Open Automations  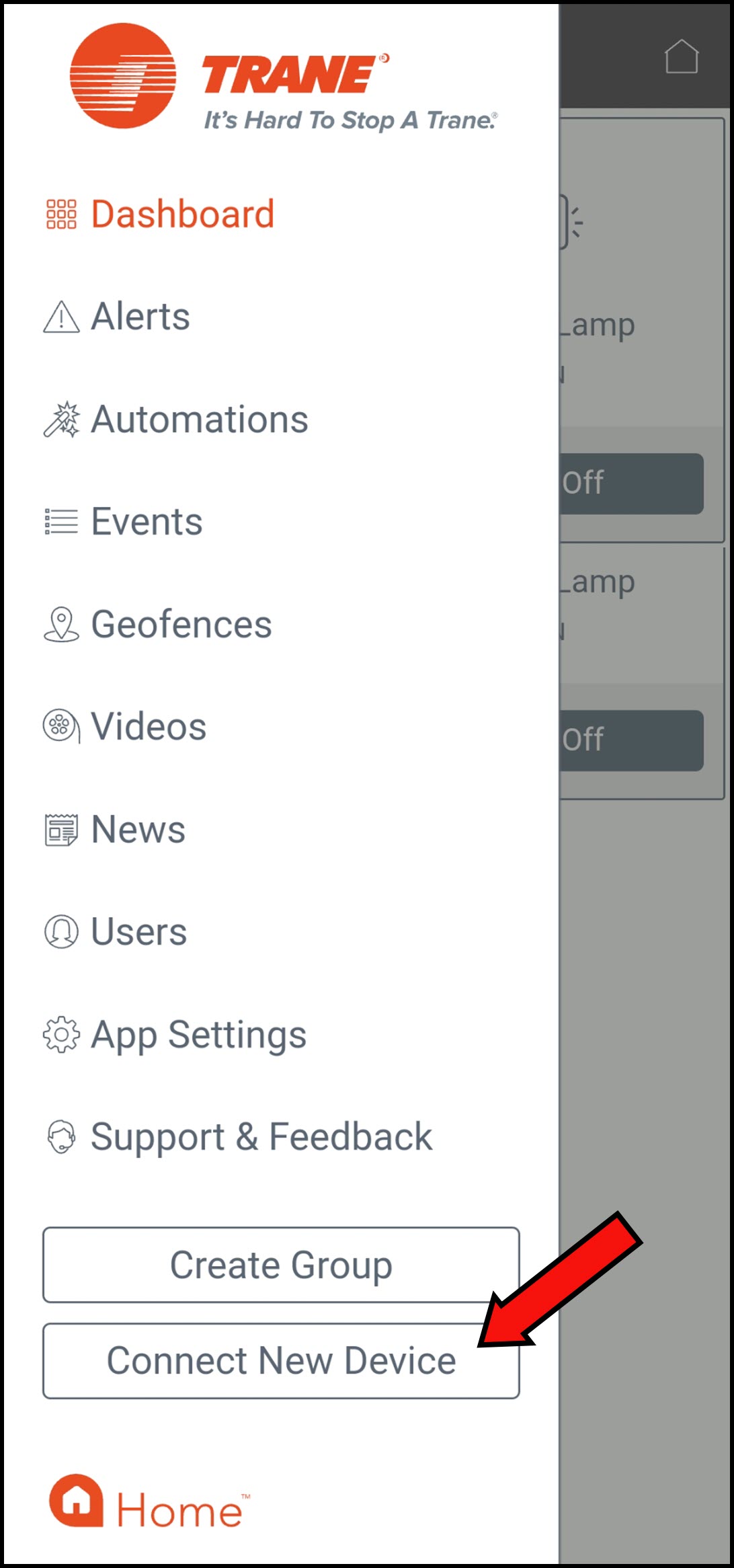pyautogui.click(x=176, y=420)
